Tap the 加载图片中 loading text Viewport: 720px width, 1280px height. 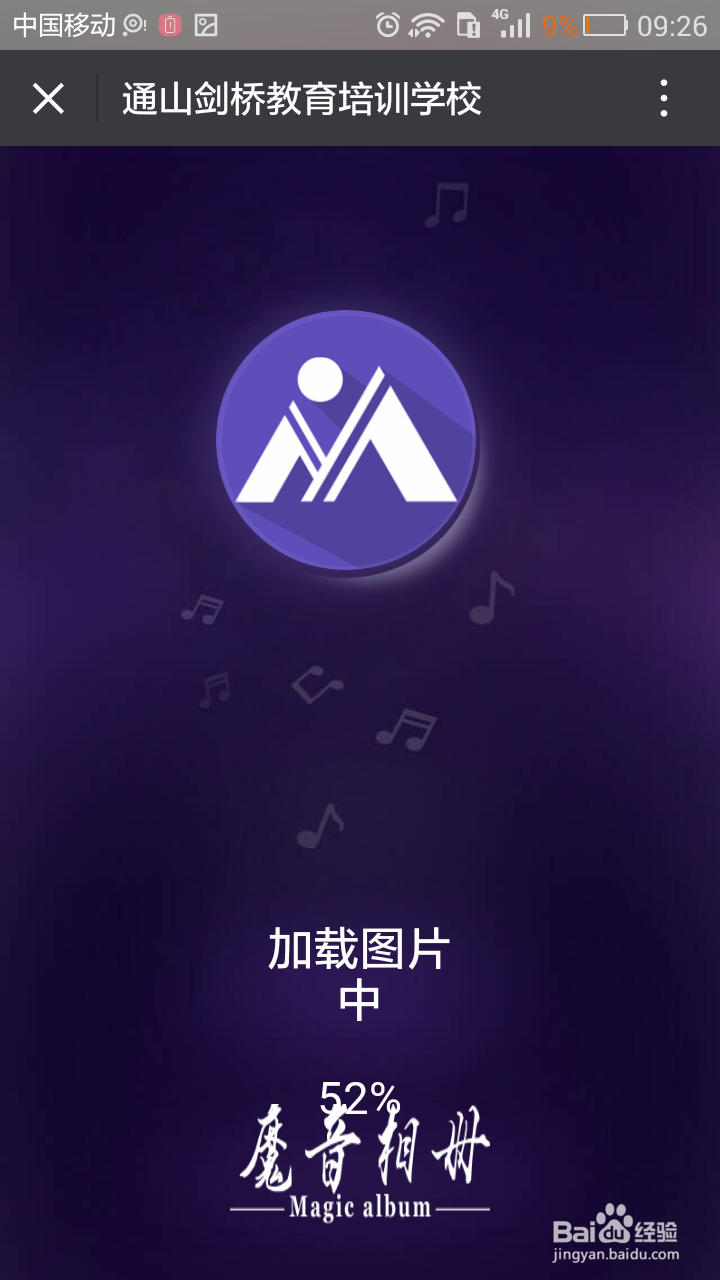click(360, 970)
